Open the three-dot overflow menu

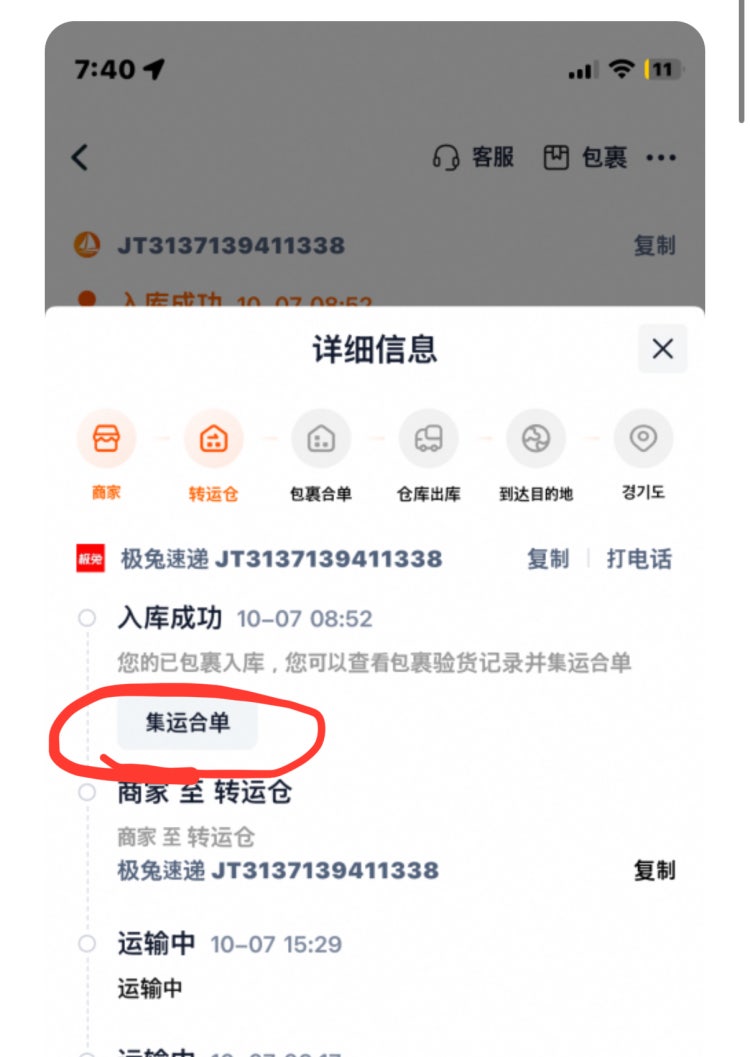tap(661, 157)
